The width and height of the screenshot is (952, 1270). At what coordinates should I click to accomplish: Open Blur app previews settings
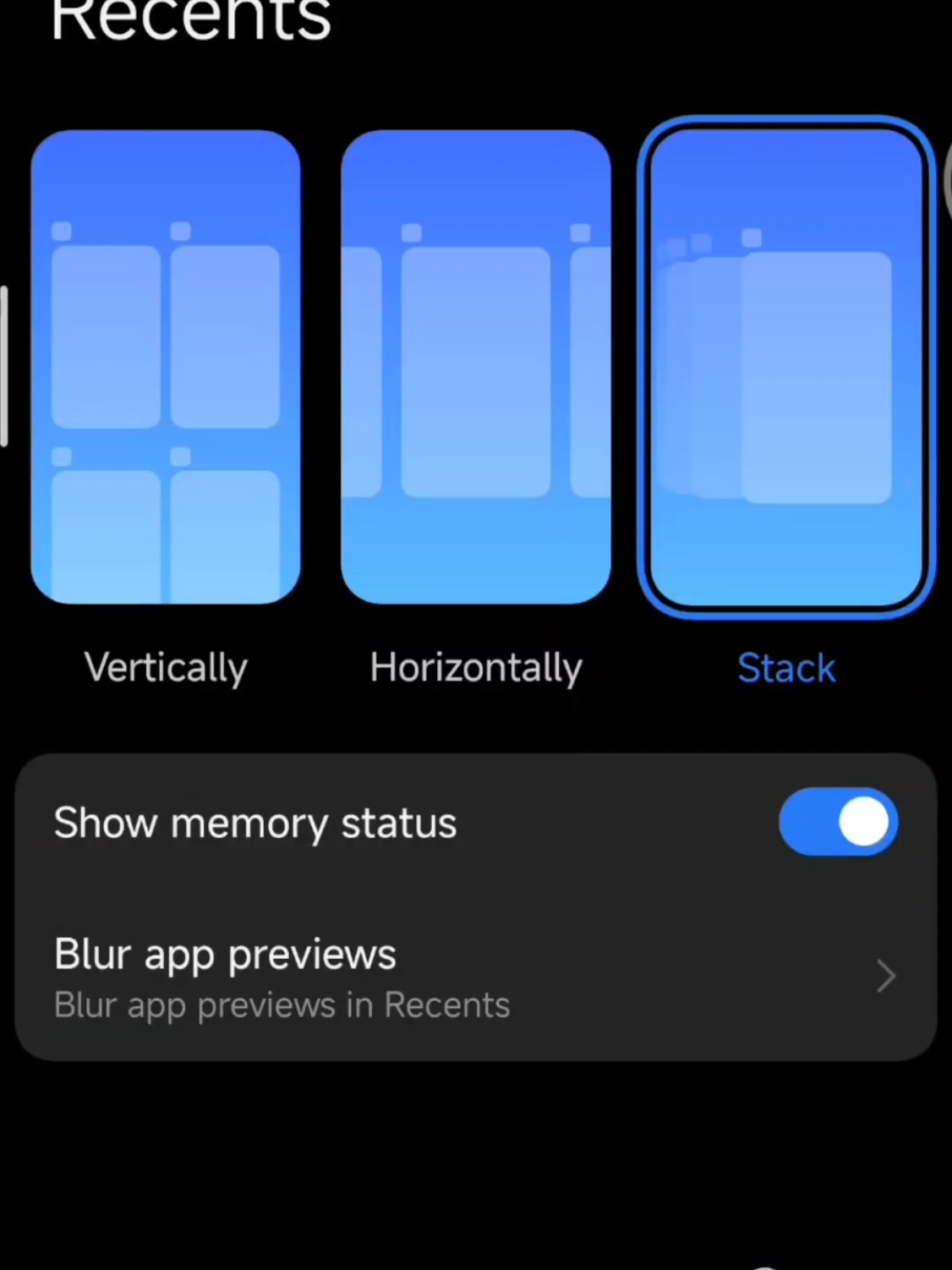(x=475, y=977)
